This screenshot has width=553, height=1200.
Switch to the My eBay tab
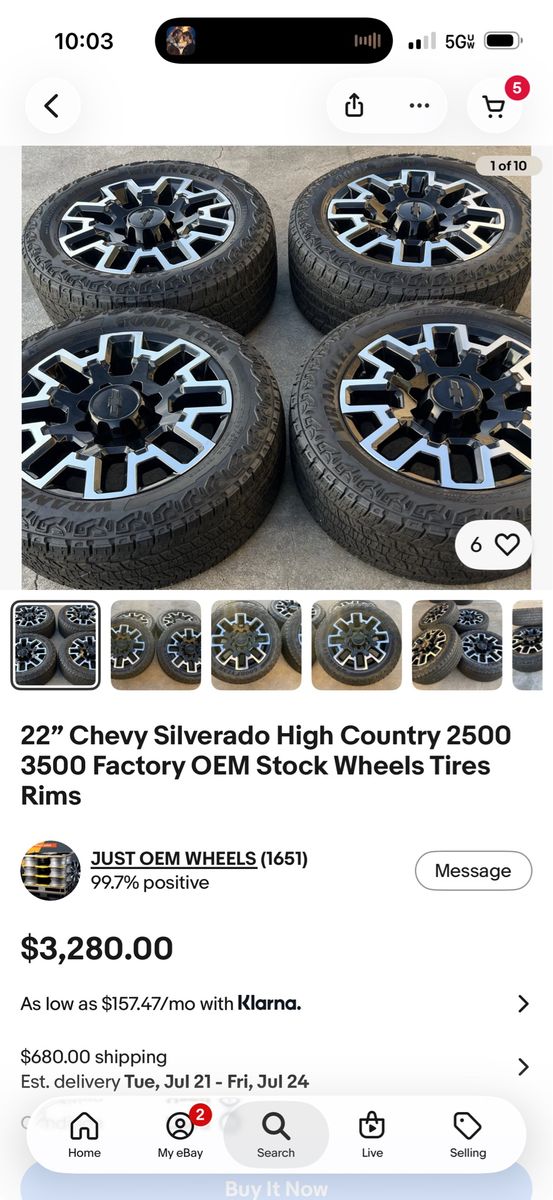pos(180,1135)
